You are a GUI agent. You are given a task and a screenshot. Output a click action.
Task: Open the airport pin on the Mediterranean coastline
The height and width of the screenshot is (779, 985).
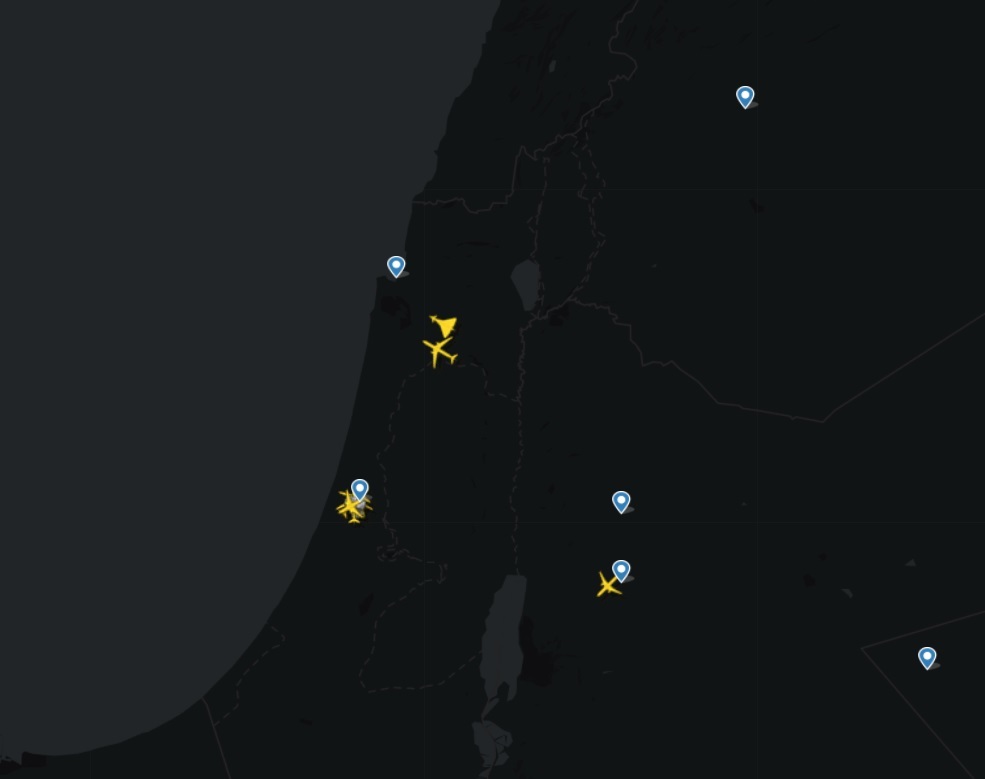click(x=396, y=265)
